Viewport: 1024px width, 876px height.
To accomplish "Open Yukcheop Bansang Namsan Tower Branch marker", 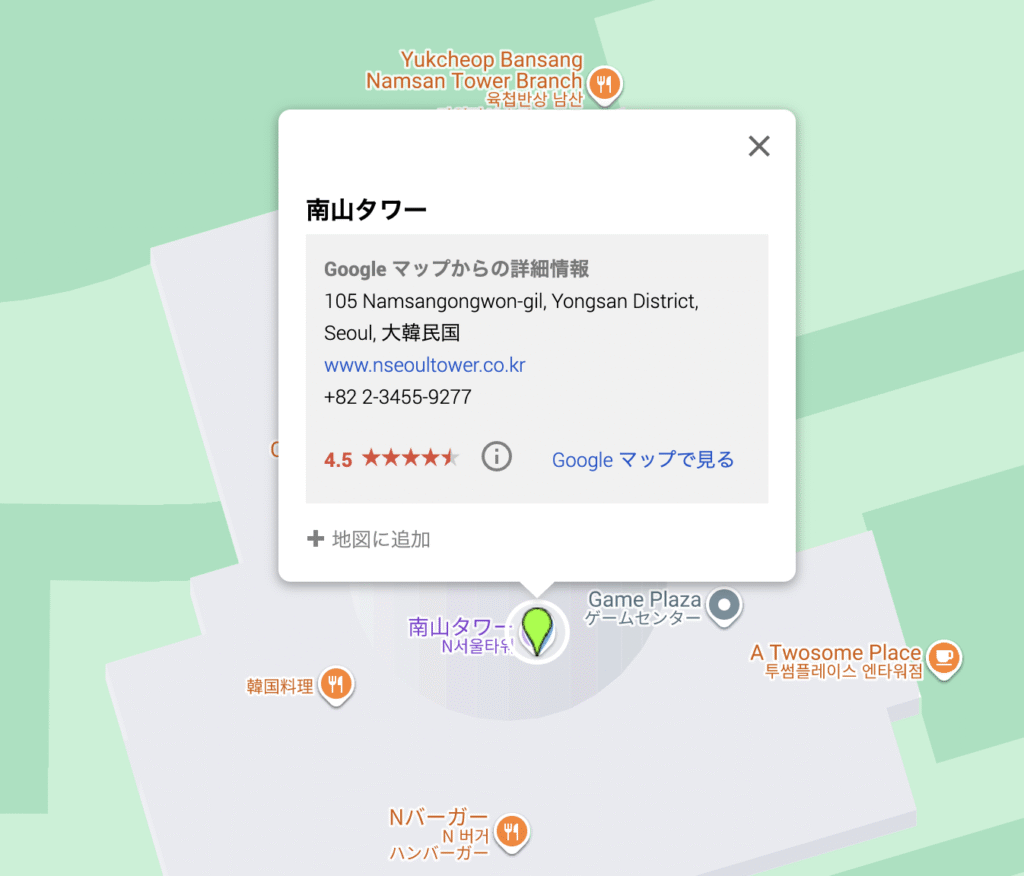I will pos(603,84).
